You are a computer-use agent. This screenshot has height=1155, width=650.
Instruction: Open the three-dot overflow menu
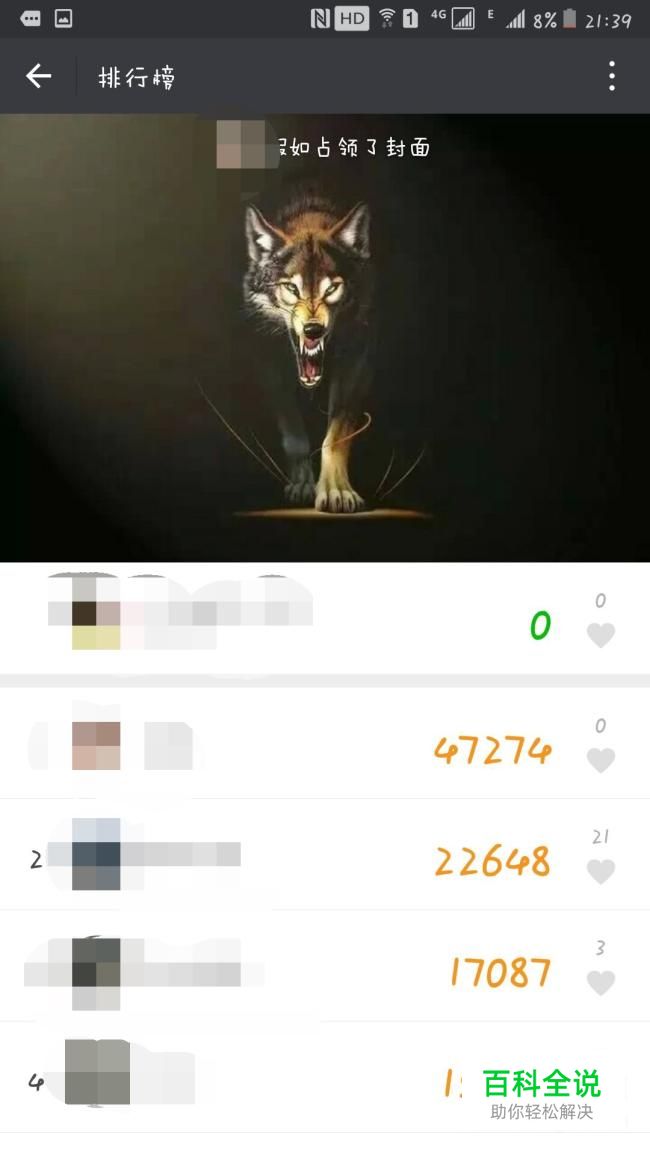point(612,76)
